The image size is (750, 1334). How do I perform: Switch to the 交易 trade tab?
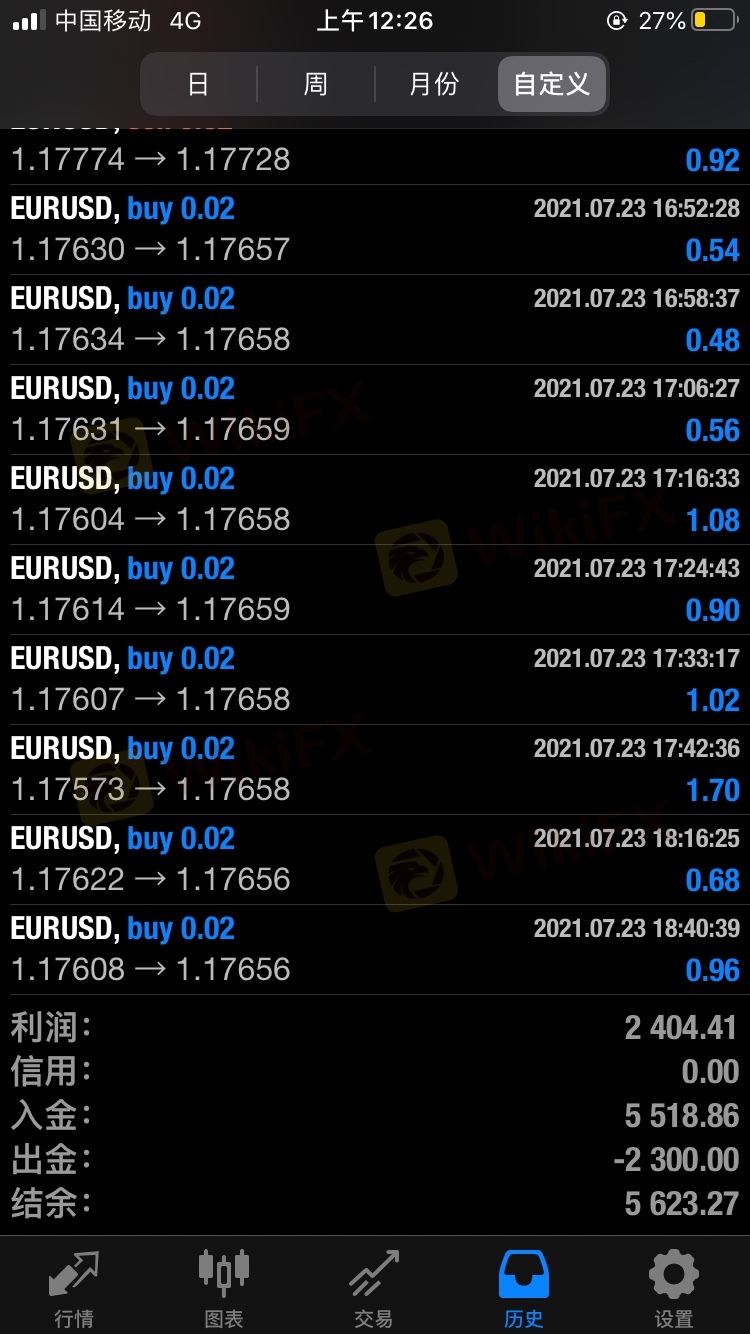click(374, 1287)
